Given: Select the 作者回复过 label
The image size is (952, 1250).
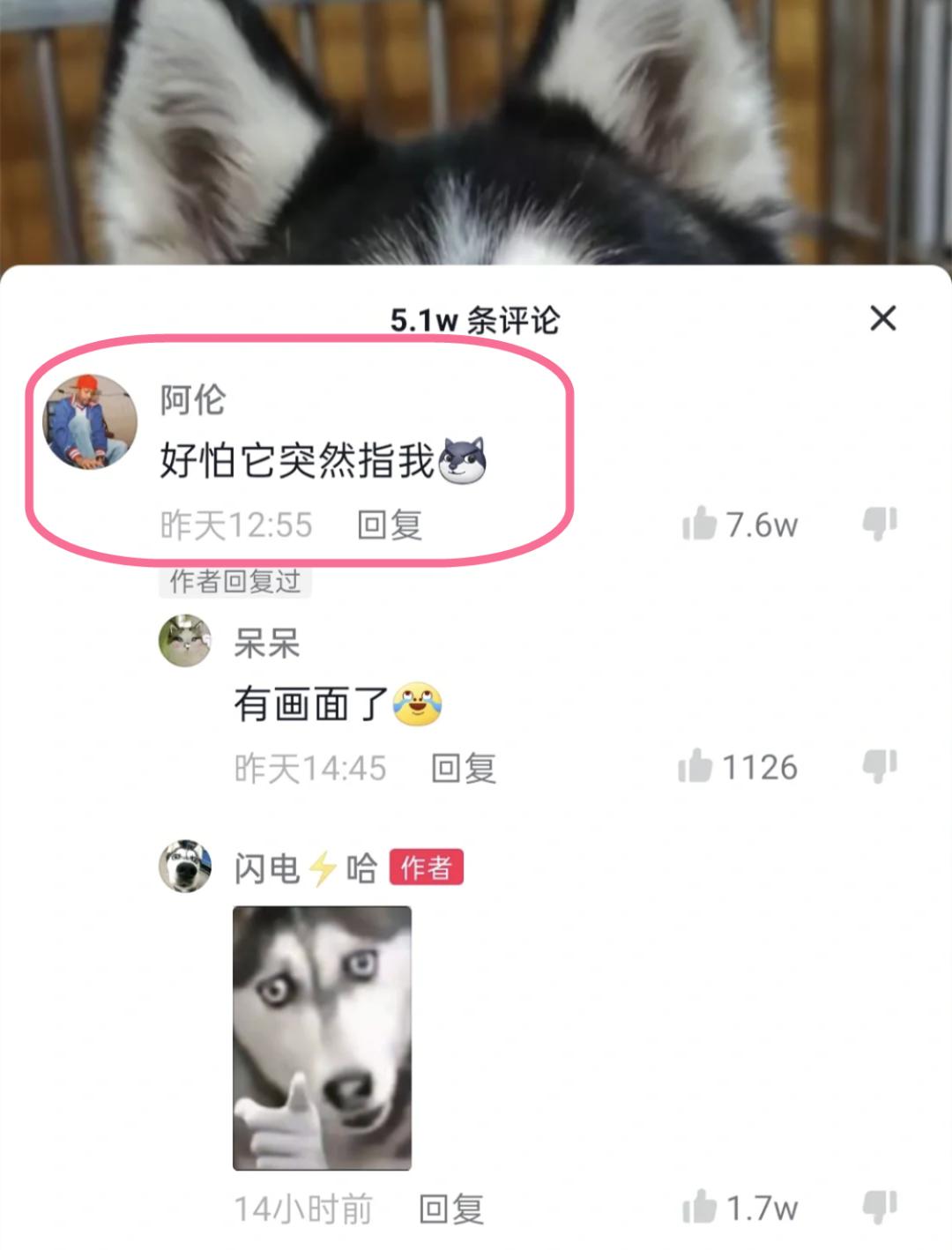Looking at the screenshot, I should (x=234, y=584).
